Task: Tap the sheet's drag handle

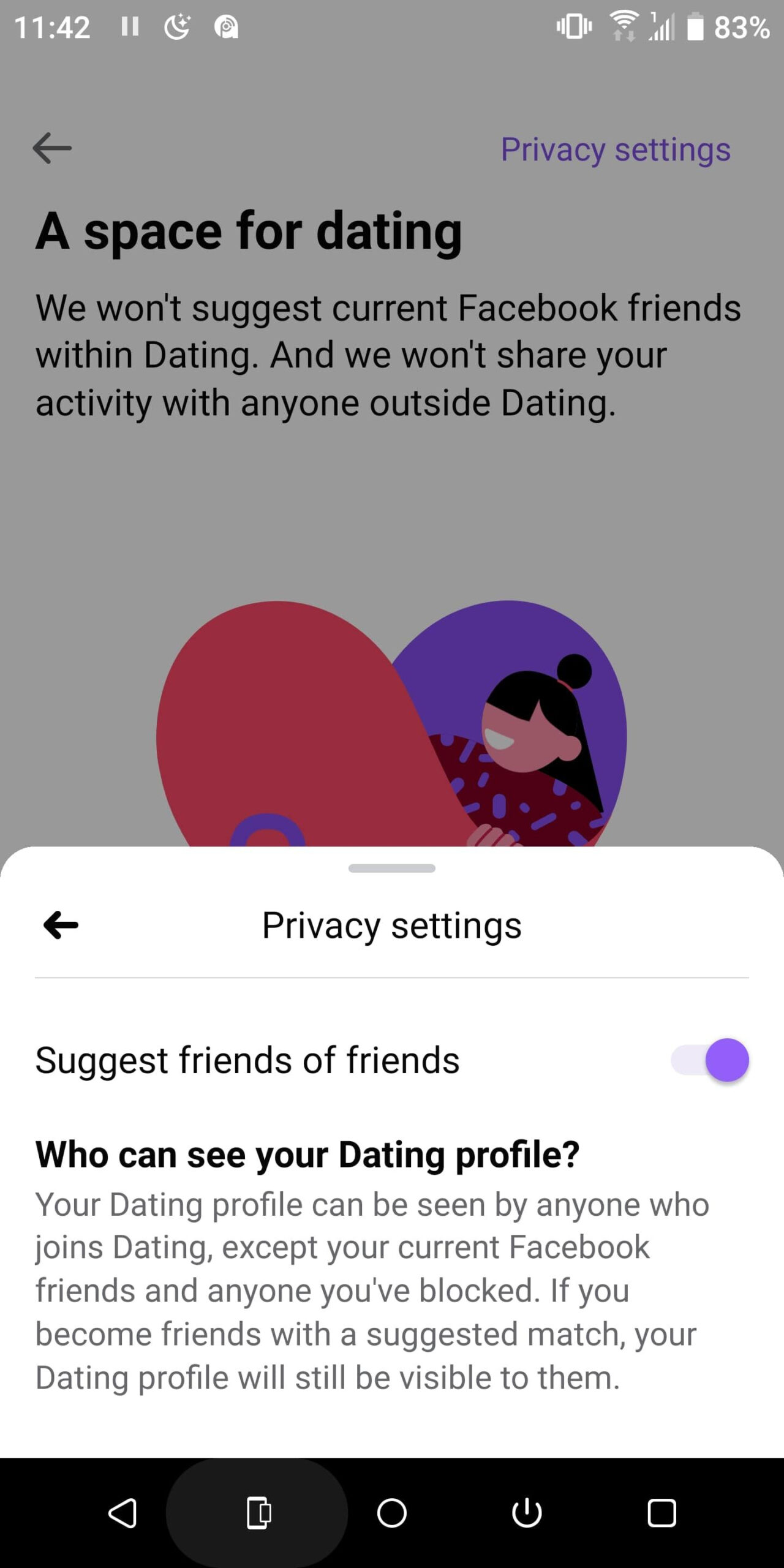Action: pos(392,868)
